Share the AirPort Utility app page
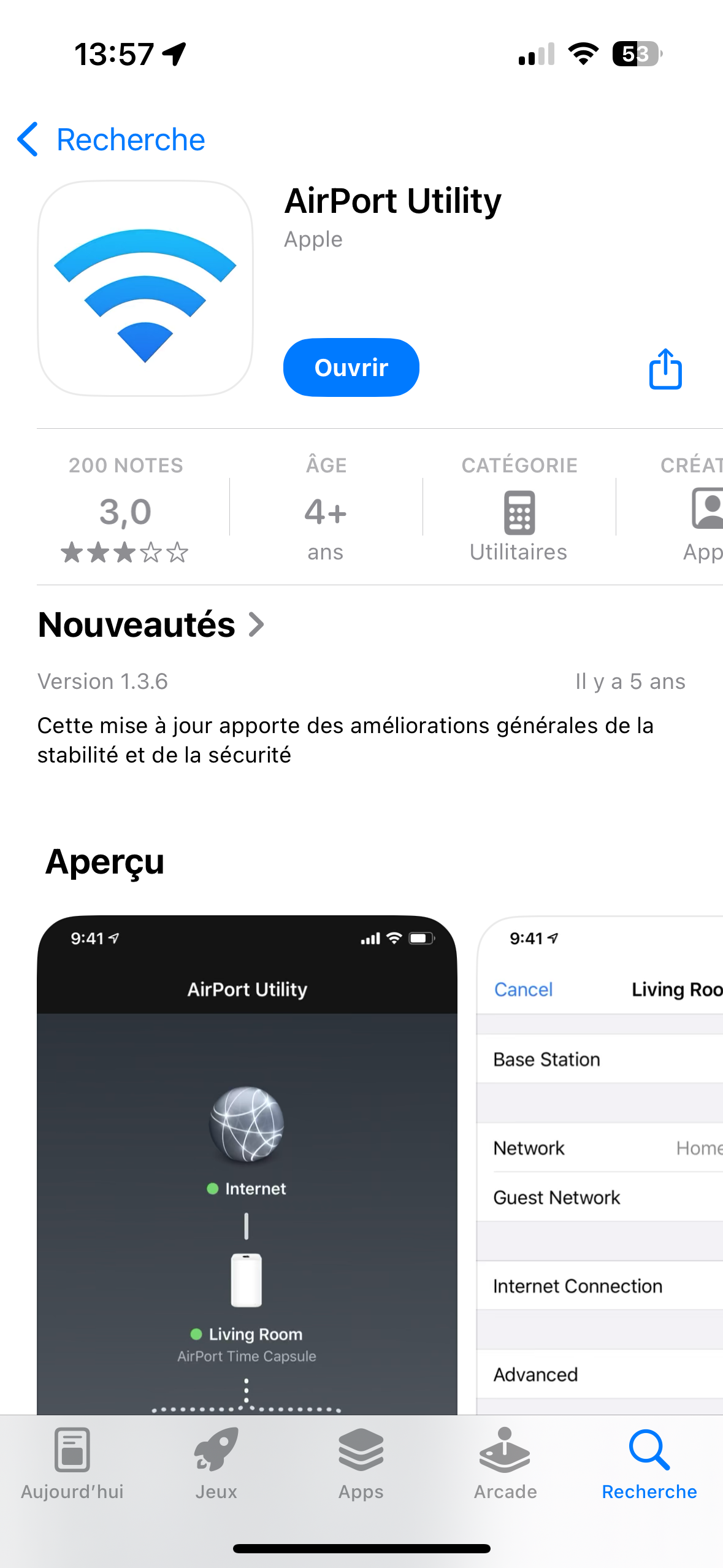This screenshot has width=723, height=1568. point(665,369)
